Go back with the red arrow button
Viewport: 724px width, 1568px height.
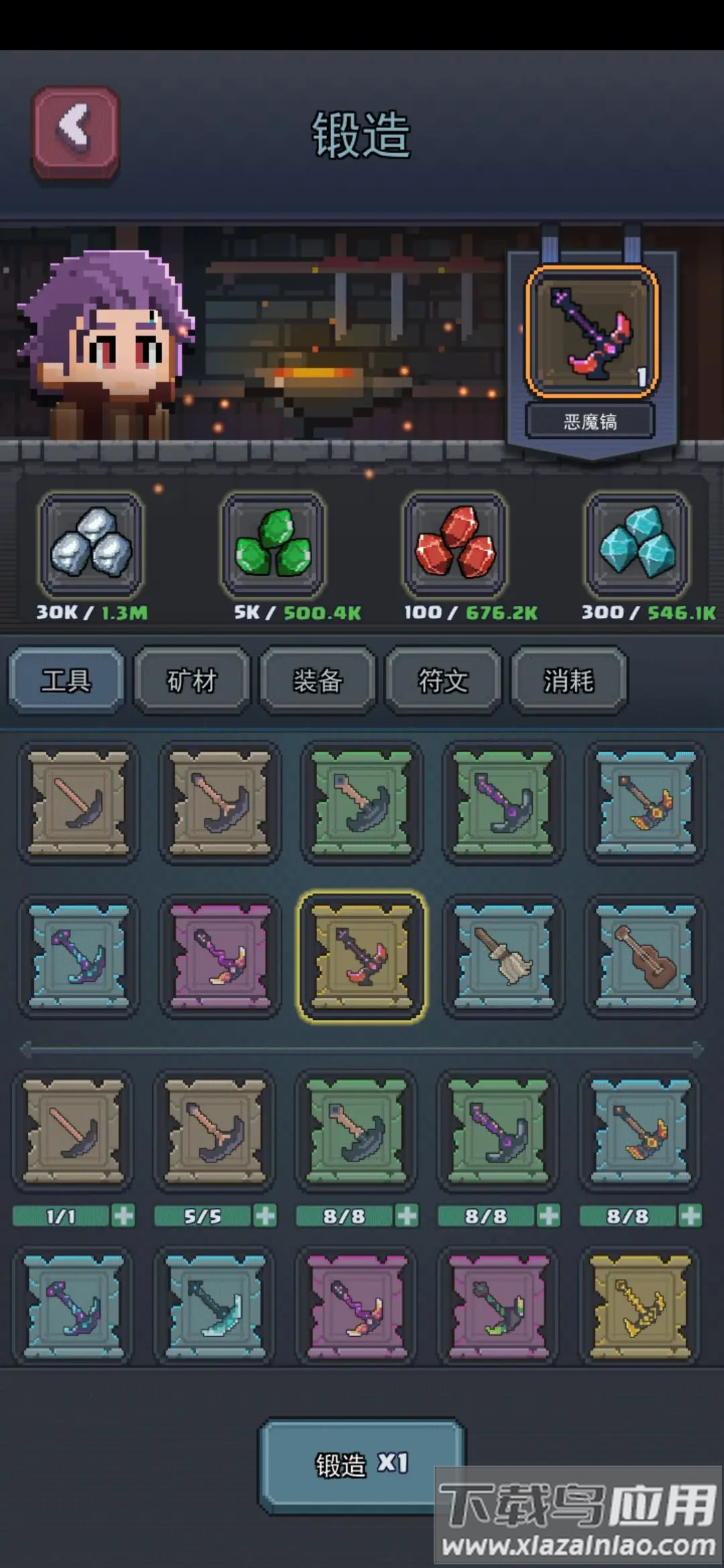click(x=75, y=132)
